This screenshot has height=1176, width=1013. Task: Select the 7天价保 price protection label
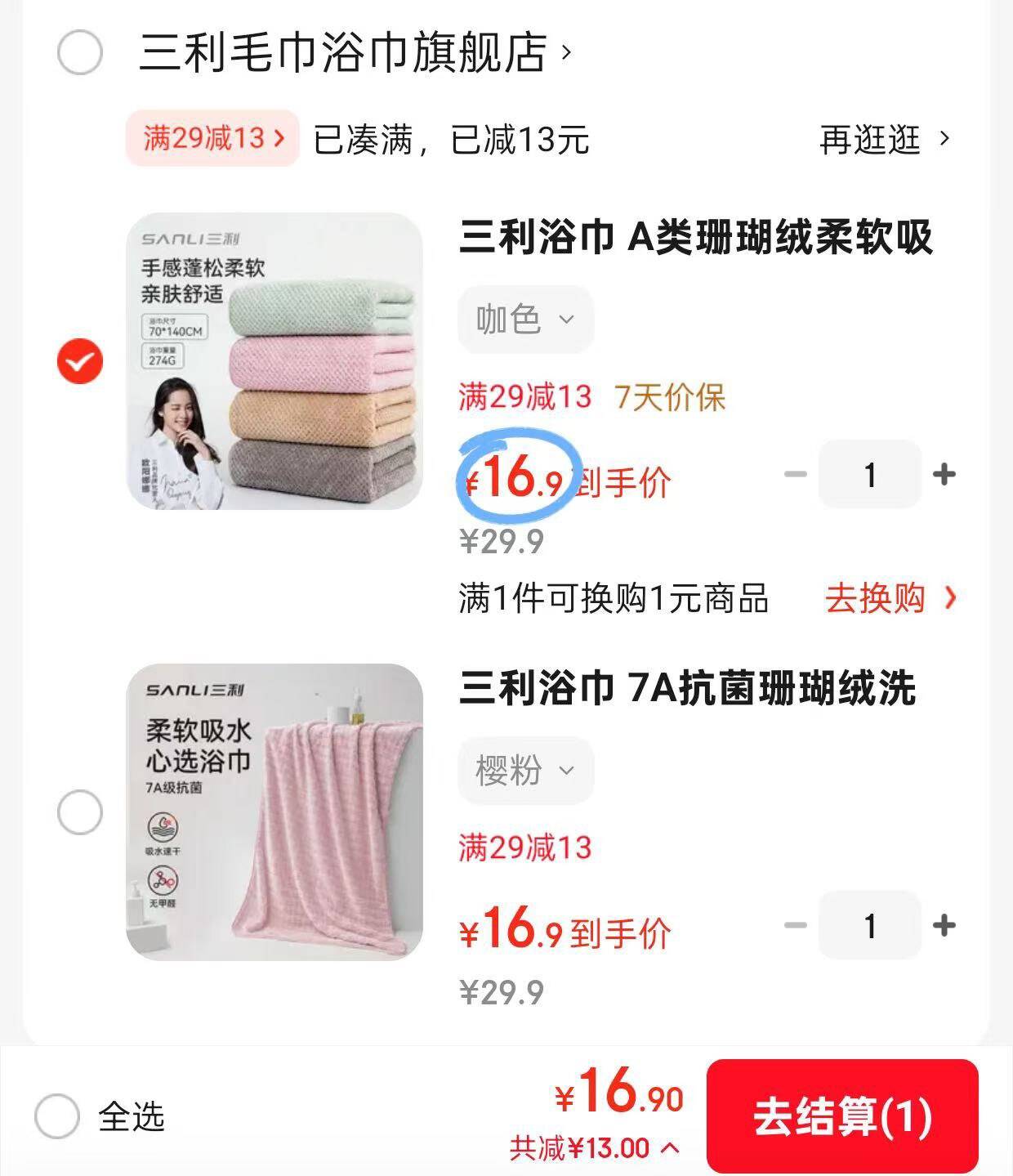[670, 398]
